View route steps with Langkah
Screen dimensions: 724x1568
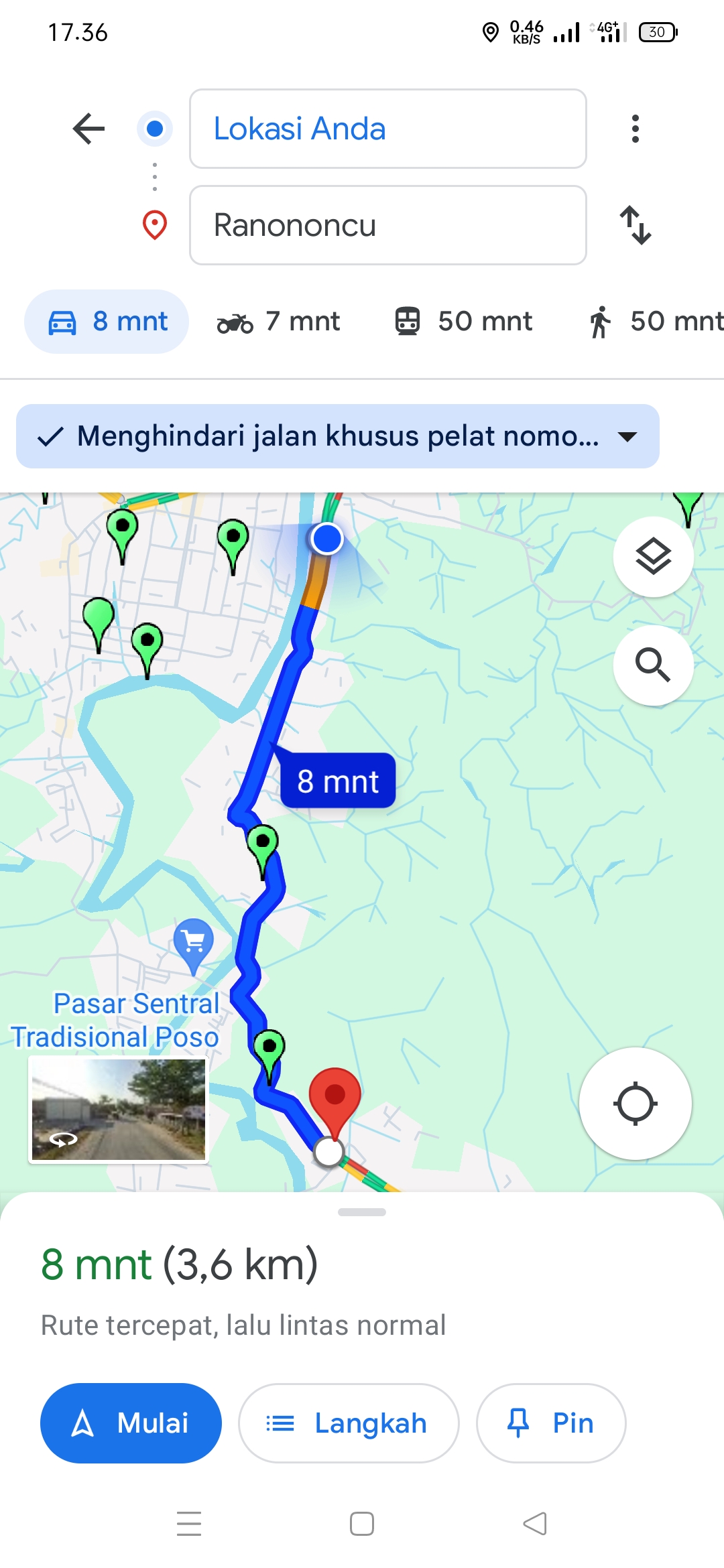coord(349,1423)
